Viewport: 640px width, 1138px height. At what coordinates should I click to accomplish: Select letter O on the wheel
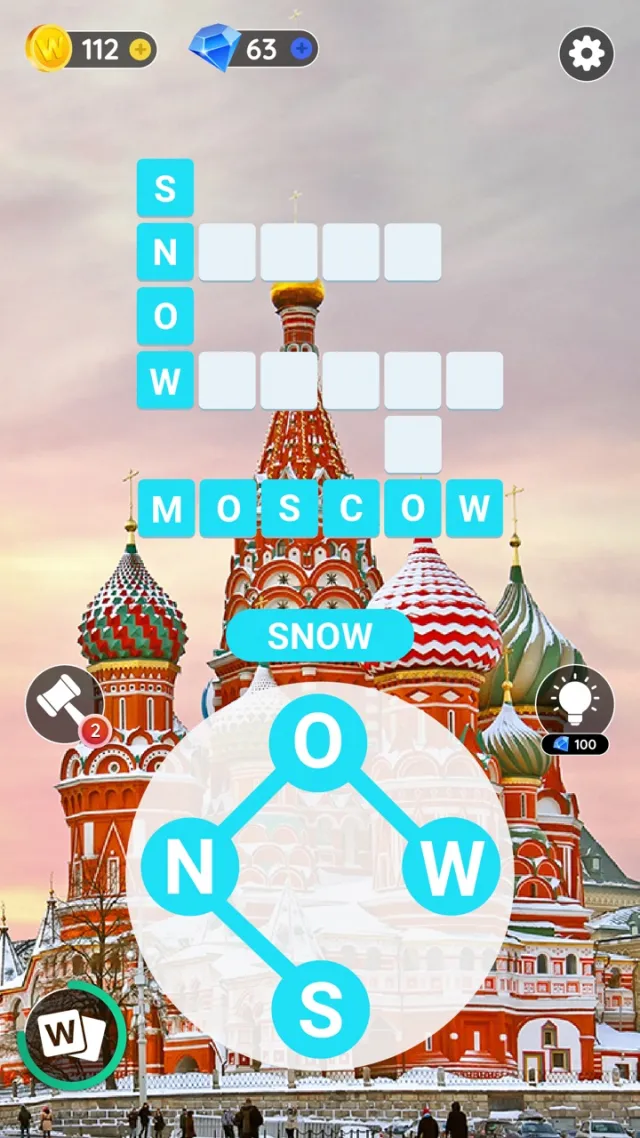click(x=317, y=743)
